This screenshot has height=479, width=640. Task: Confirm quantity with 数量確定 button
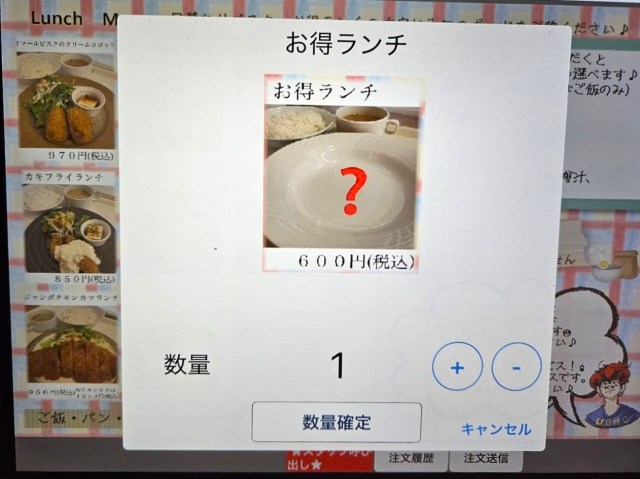point(336,422)
